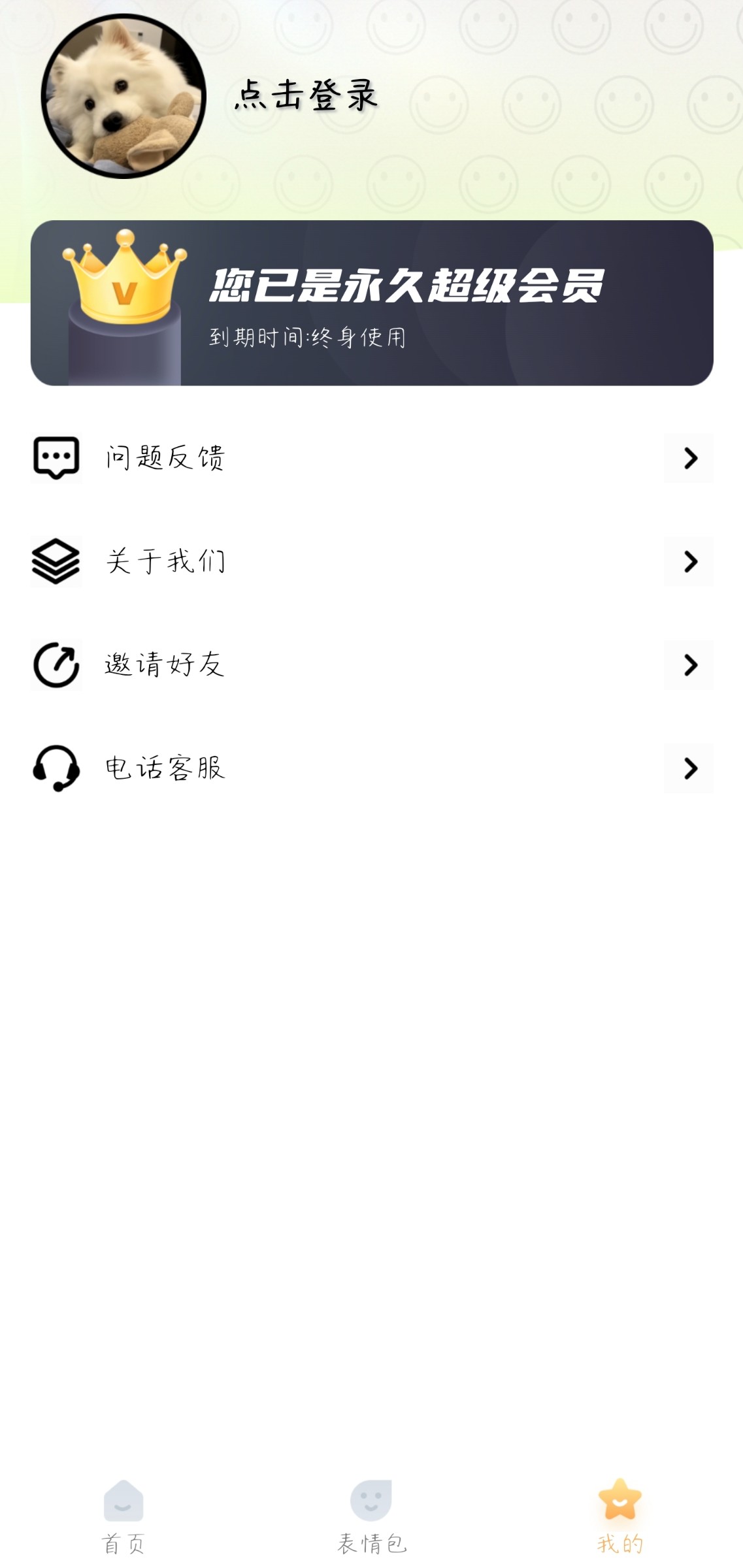Viewport: 743px width, 1568px height.
Task: Switch to the 表情包 tab
Action: tap(371, 1517)
